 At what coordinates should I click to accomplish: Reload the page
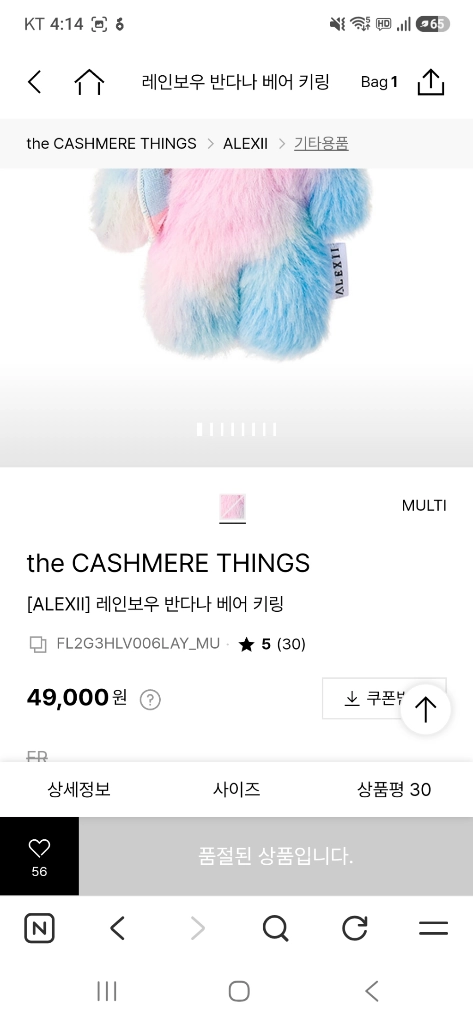(x=354, y=928)
